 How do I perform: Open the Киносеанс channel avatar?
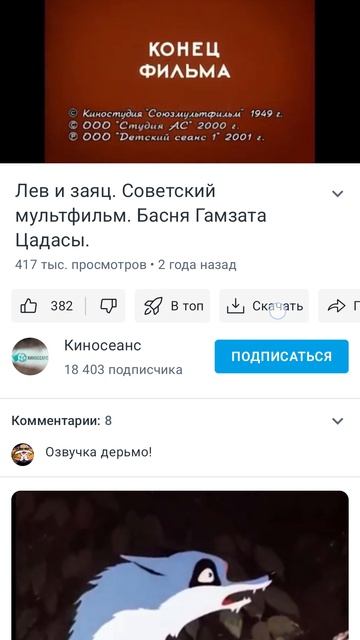pyautogui.click(x=30, y=356)
